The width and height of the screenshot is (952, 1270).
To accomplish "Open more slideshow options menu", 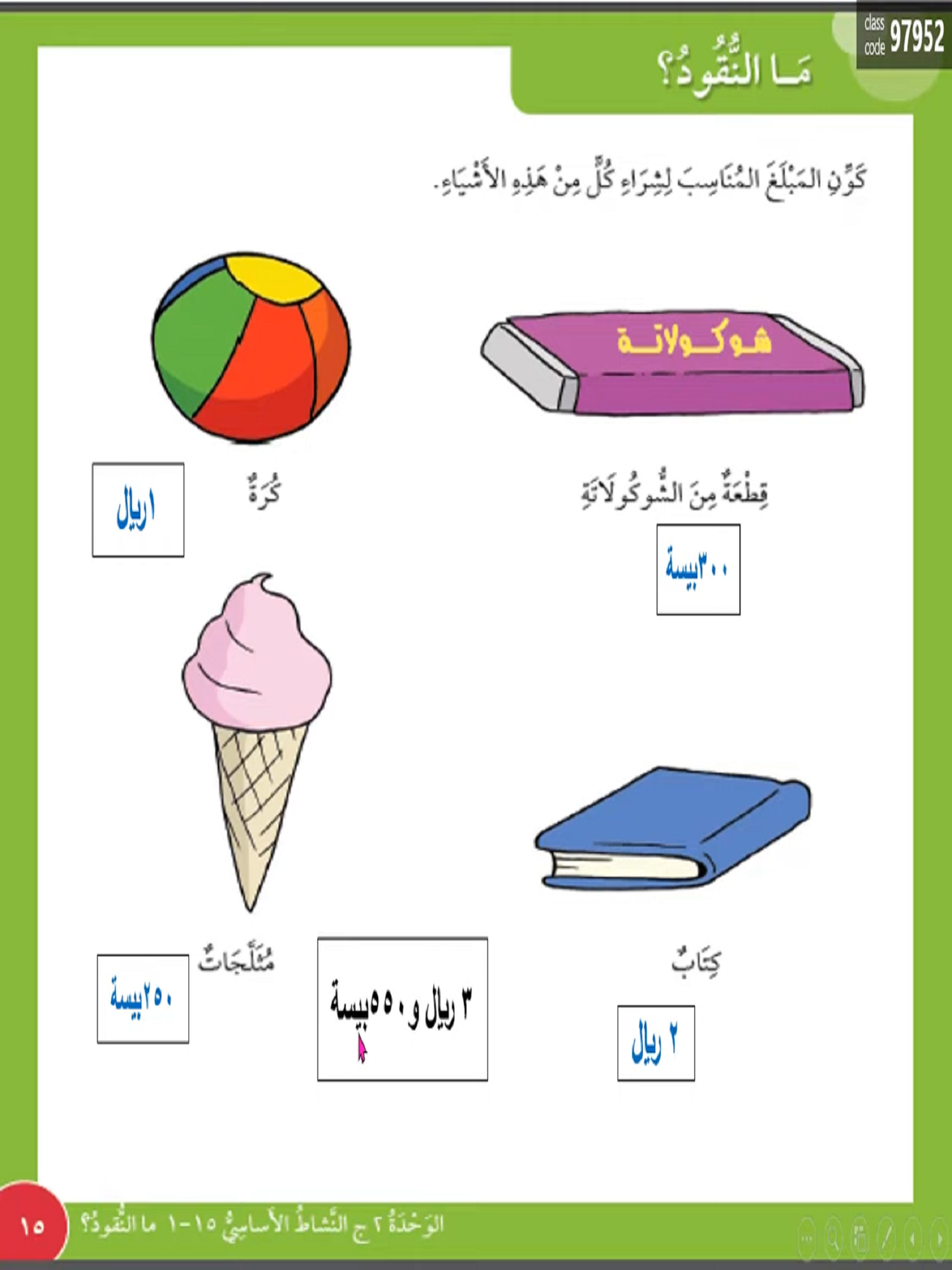I will pos(807,1238).
